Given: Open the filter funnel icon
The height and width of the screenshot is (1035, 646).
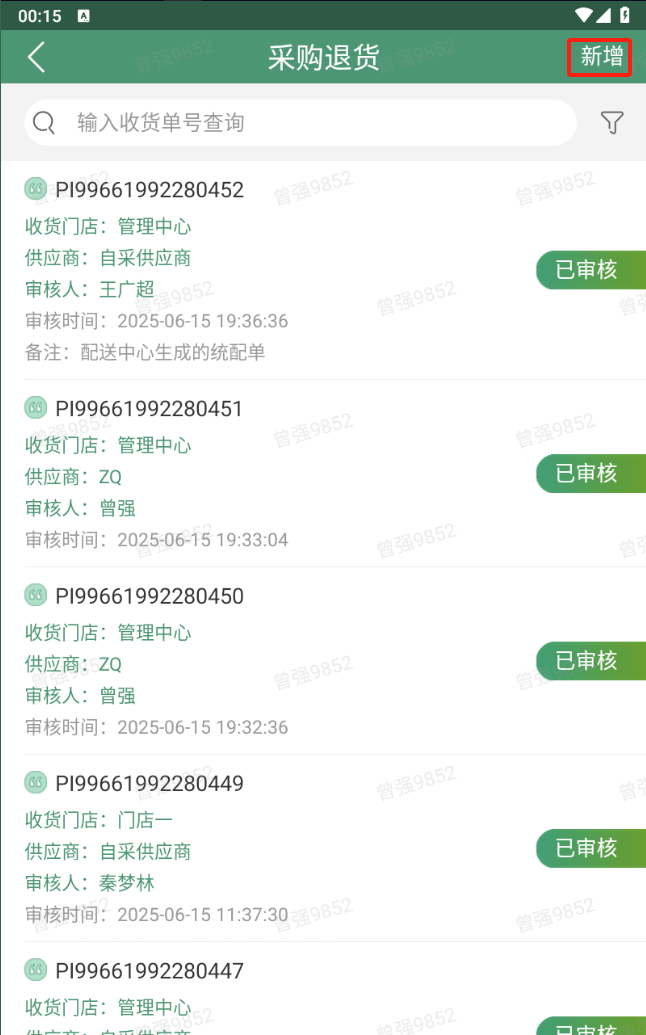Looking at the screenshot, I should coord(612,122).
